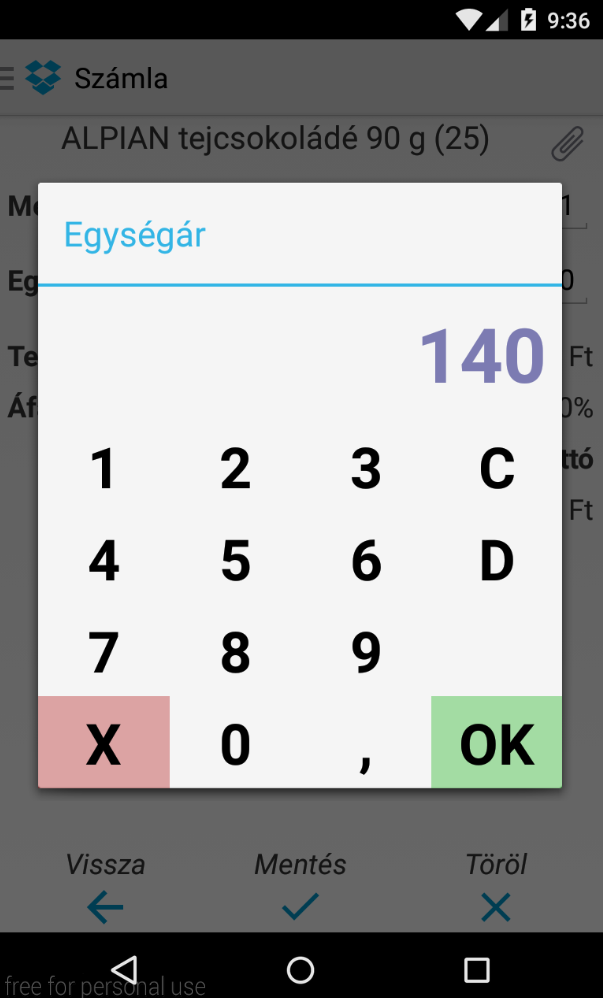The width and height of the screenshot is (603, 998).
Task: Enter digit 8 on the keypad
Action: pyautogui.click(x=235, y=652)
